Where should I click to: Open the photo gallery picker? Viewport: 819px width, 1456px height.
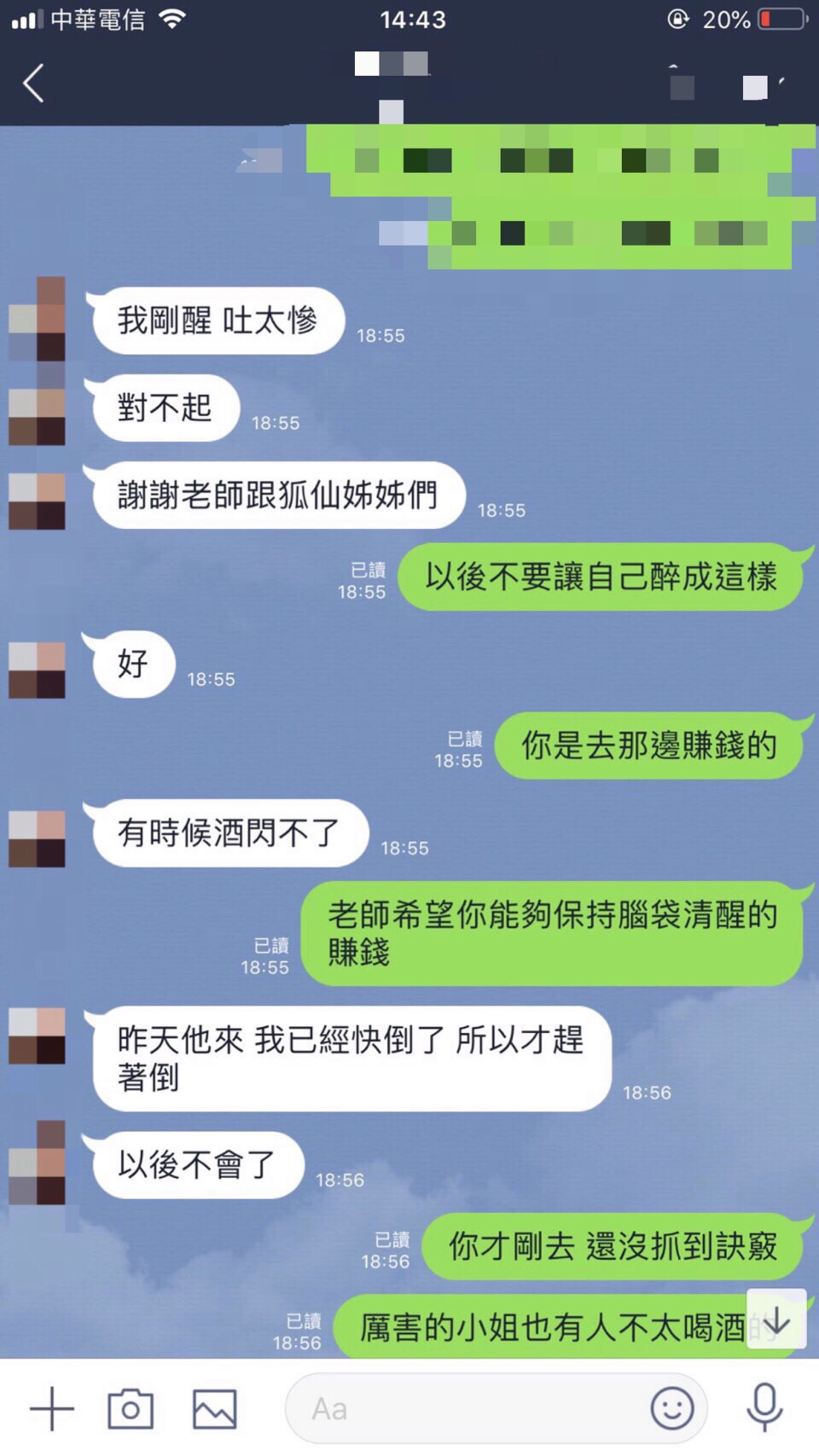click(x=214, y=1408)
